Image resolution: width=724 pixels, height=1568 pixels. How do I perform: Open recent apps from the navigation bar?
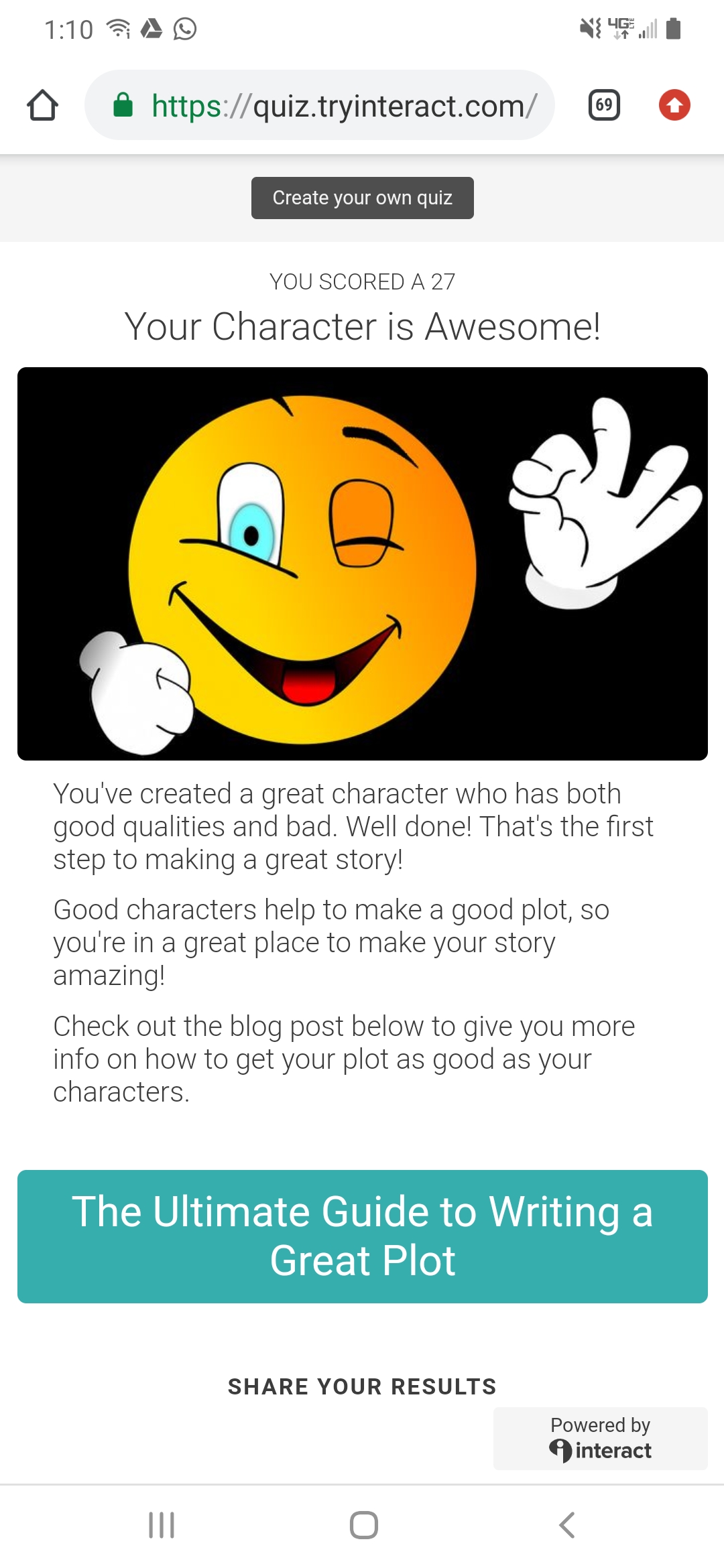pos(162,1525)
